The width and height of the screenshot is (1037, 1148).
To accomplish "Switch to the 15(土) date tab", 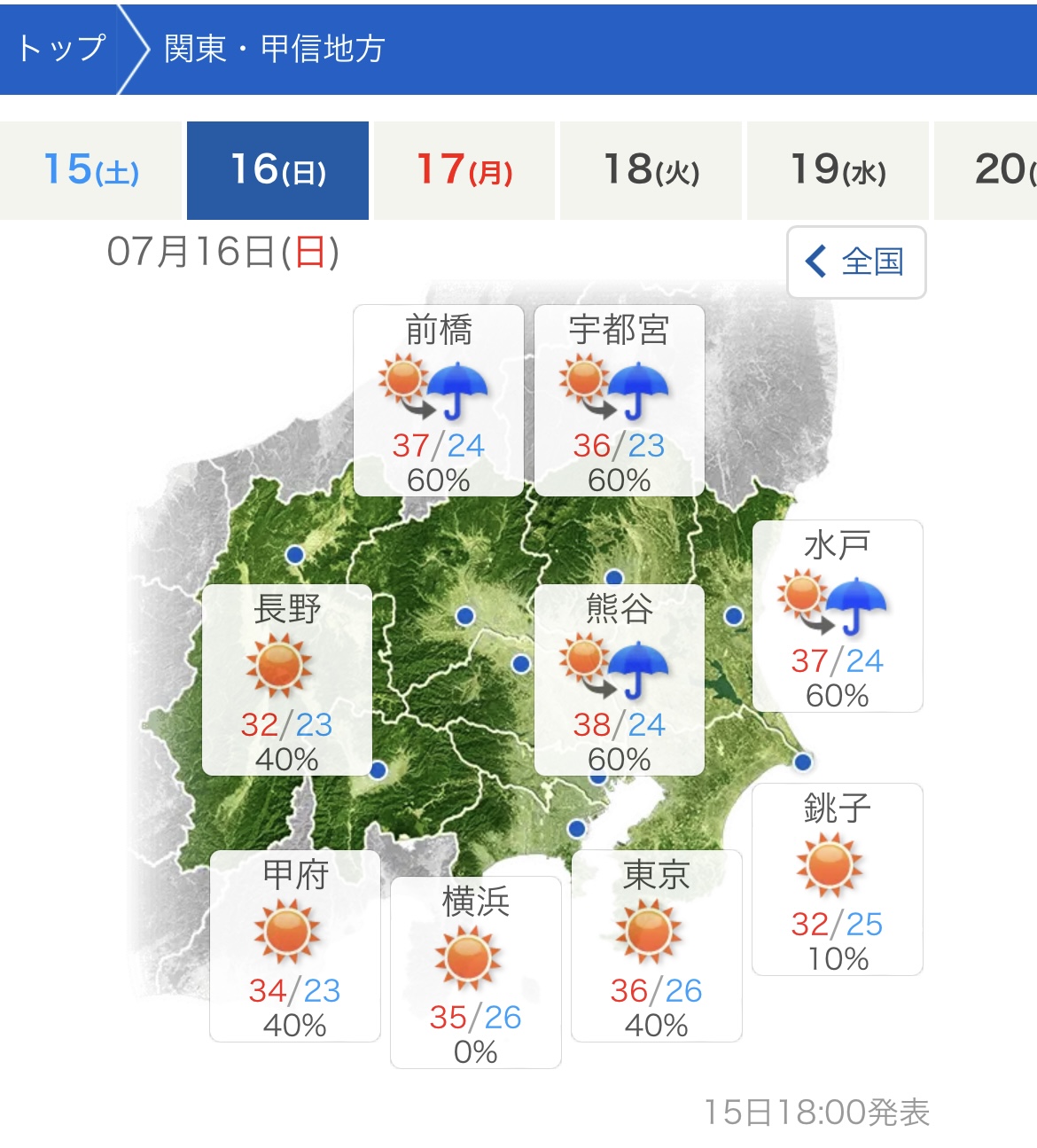I will tap(90, 170).
